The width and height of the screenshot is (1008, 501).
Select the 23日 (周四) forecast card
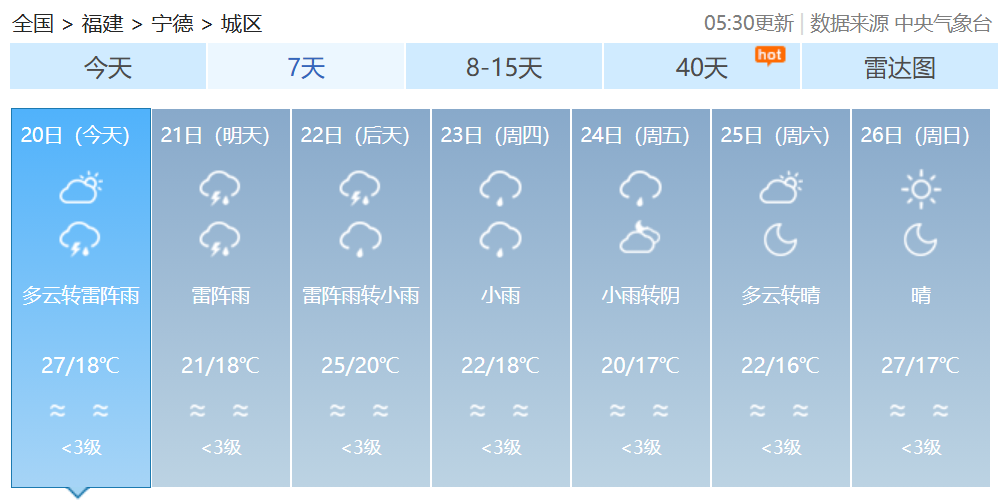pos(500,297)
